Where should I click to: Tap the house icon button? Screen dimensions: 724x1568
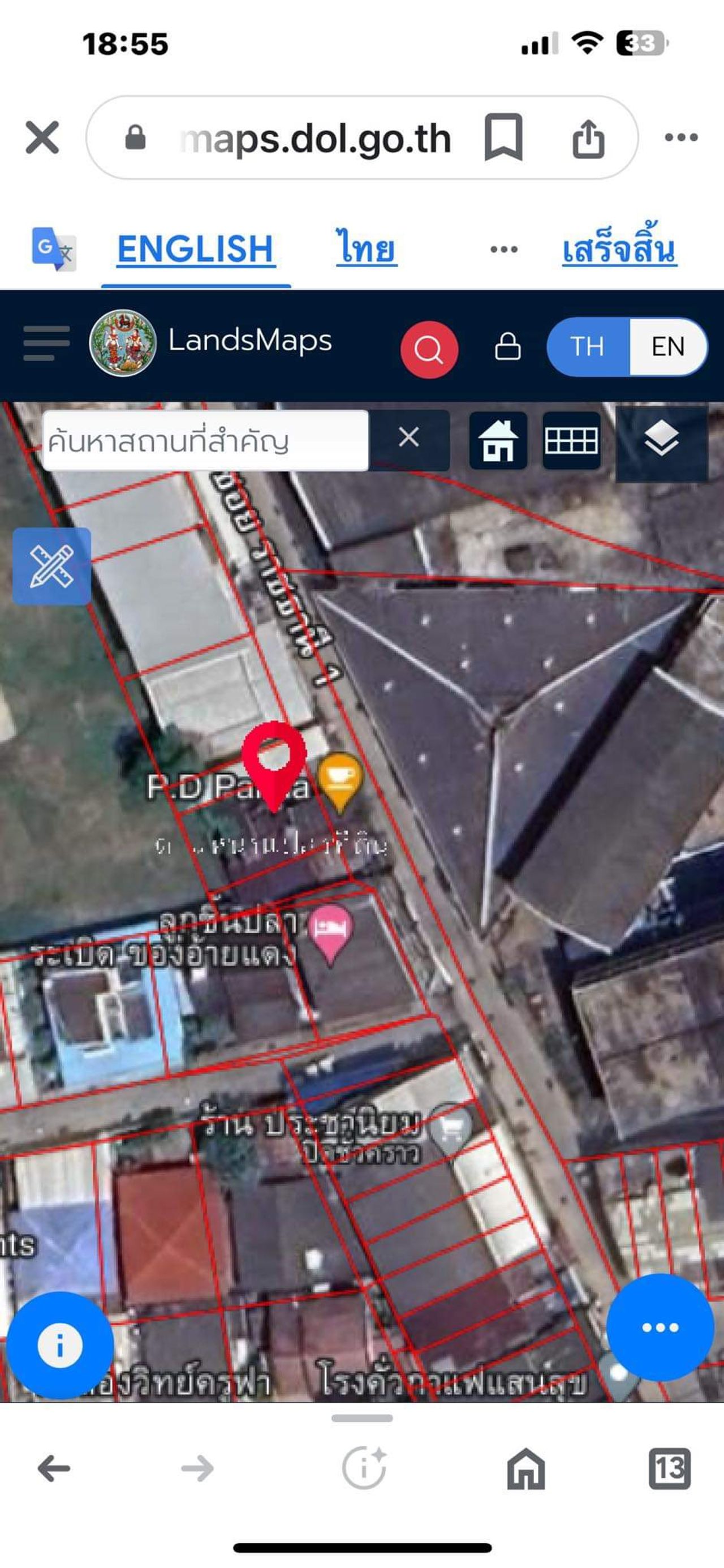(498, 440)
